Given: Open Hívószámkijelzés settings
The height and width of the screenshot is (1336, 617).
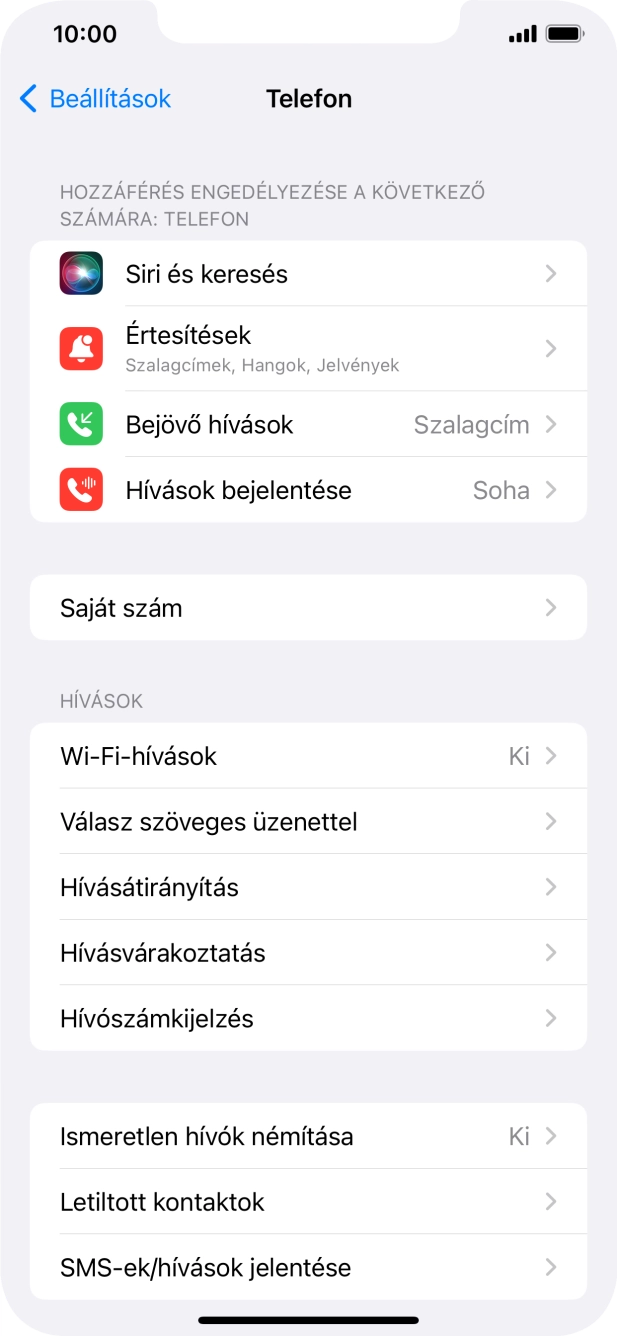Looking at the screenshot, I should (x=308, y=1019).
